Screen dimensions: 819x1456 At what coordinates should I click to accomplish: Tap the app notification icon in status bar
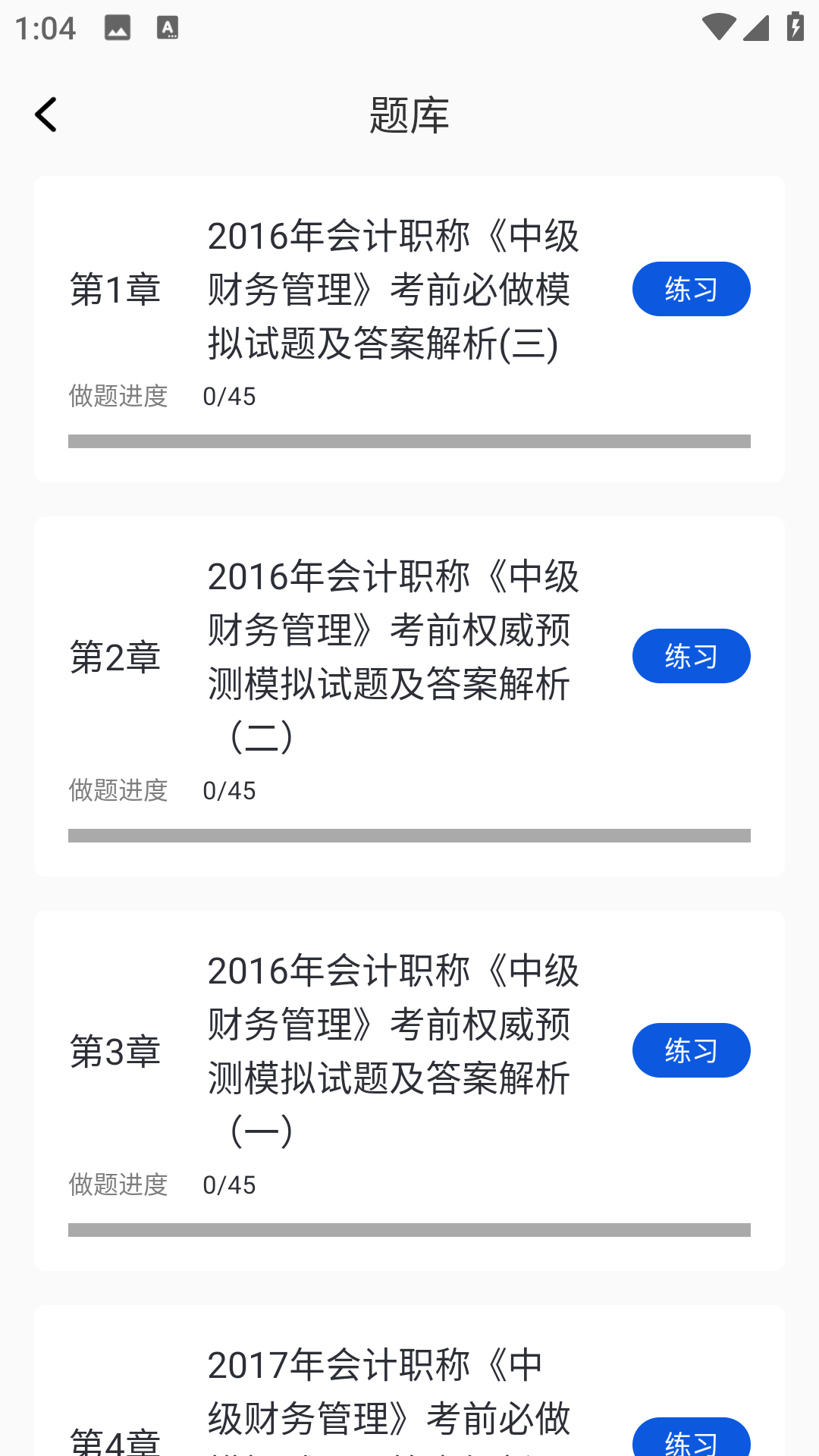[168, 28]
